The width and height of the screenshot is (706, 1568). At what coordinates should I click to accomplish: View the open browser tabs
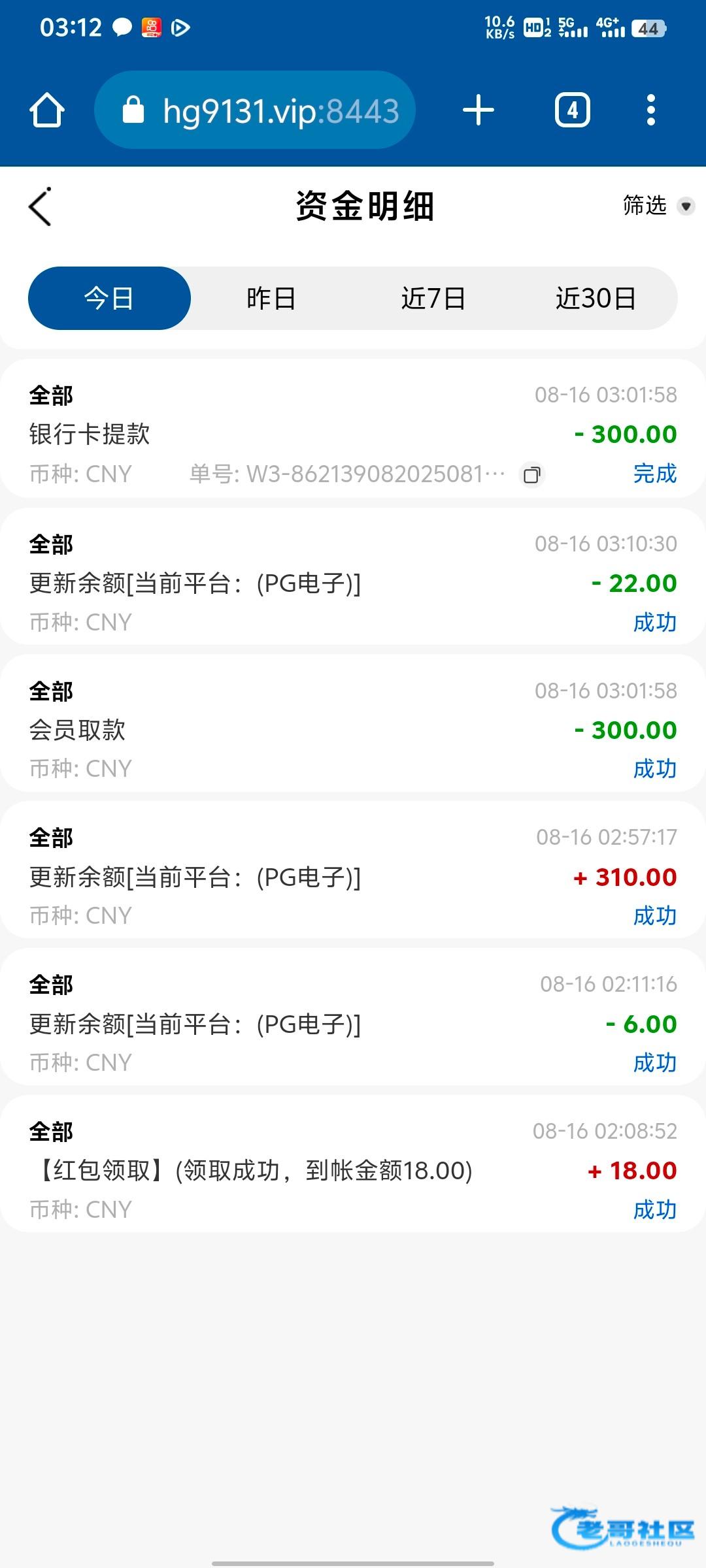pos(573,110)
